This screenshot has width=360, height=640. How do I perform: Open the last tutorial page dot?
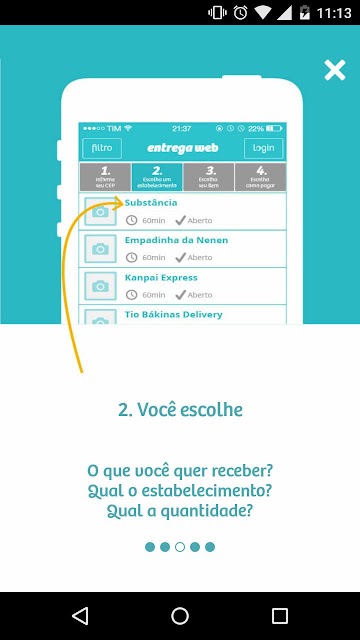(x=210, y=547)
